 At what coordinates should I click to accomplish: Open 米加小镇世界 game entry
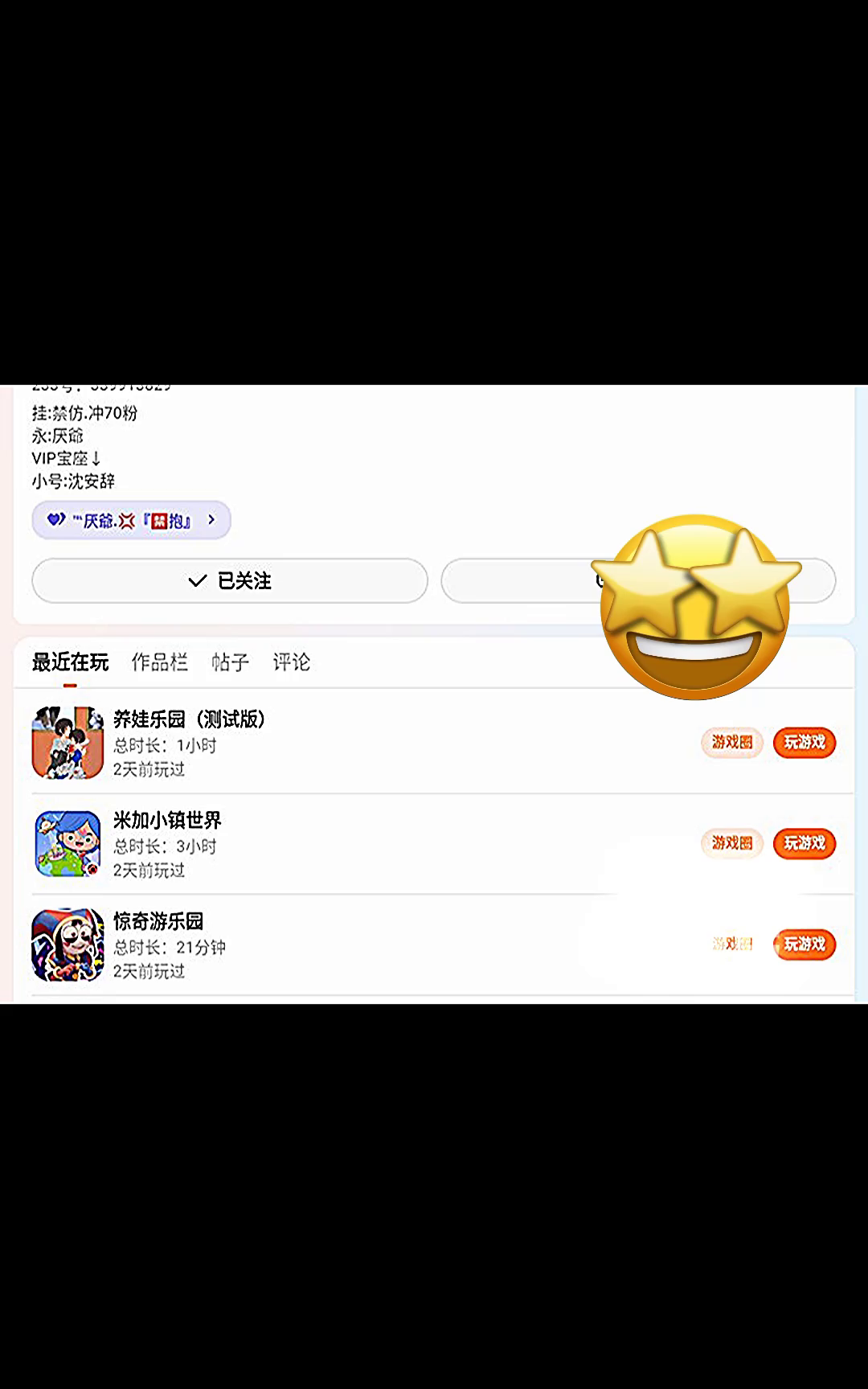tap(167, 821)
